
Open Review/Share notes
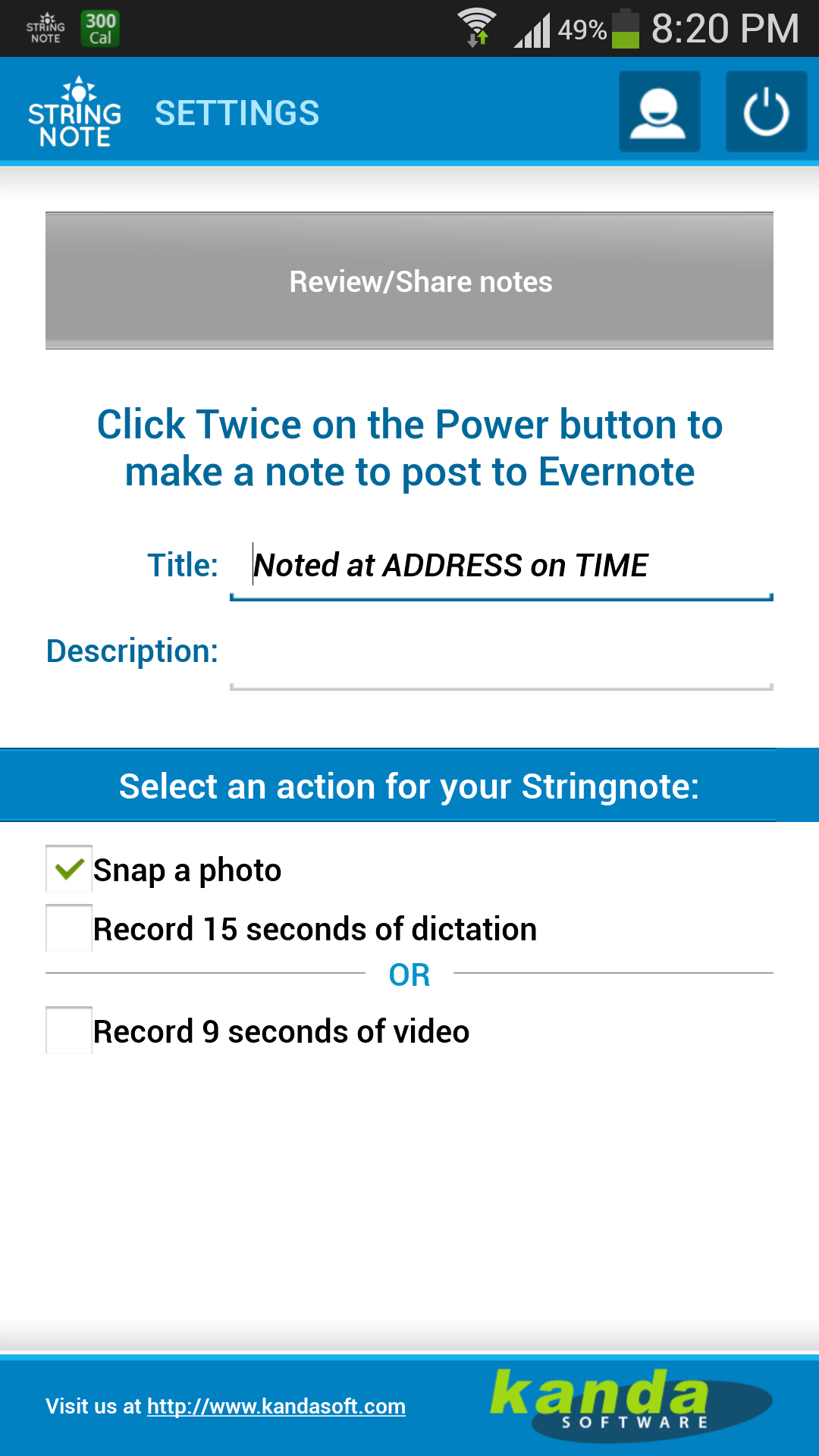click(409, 281)
